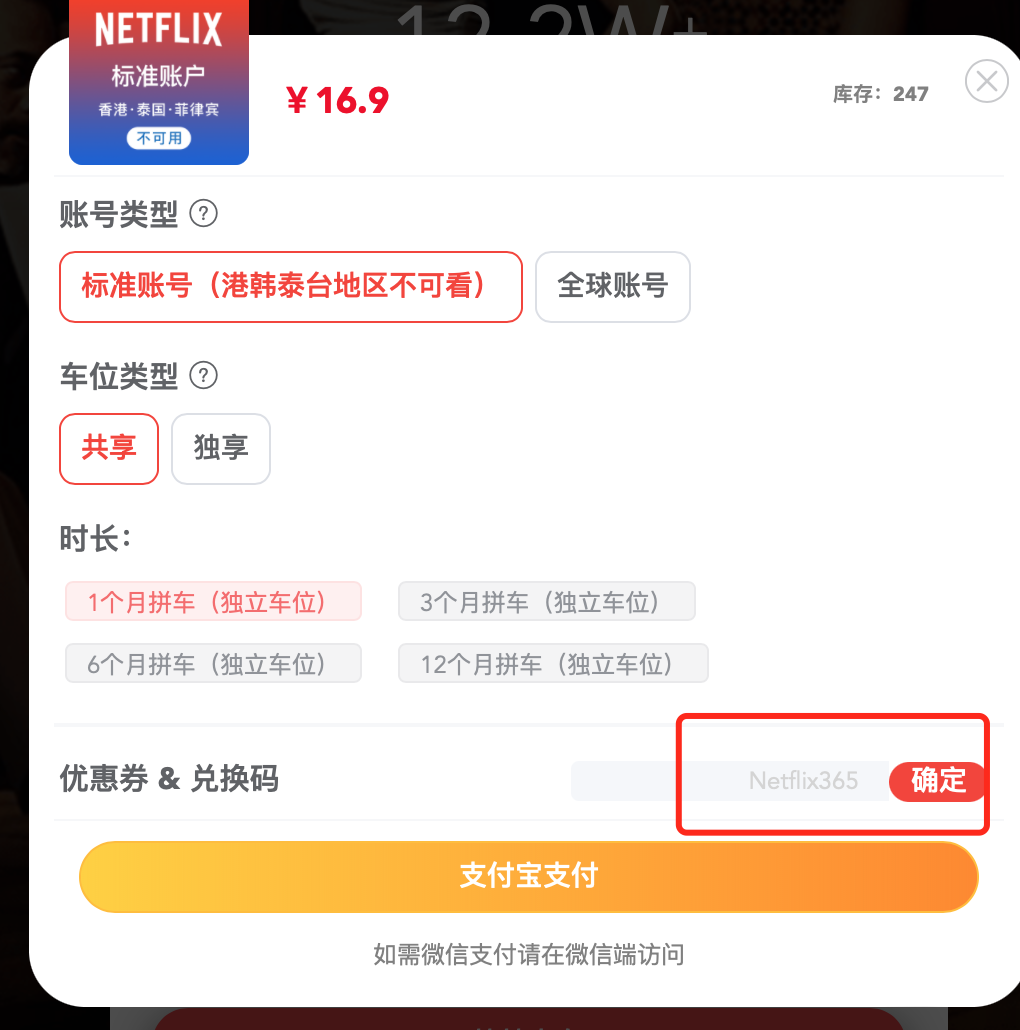Image resolution: width=1020 pixels, height=1030 pixels.
Task: Pick the 1个月拼车 duration
Action: tap(213, 602)
